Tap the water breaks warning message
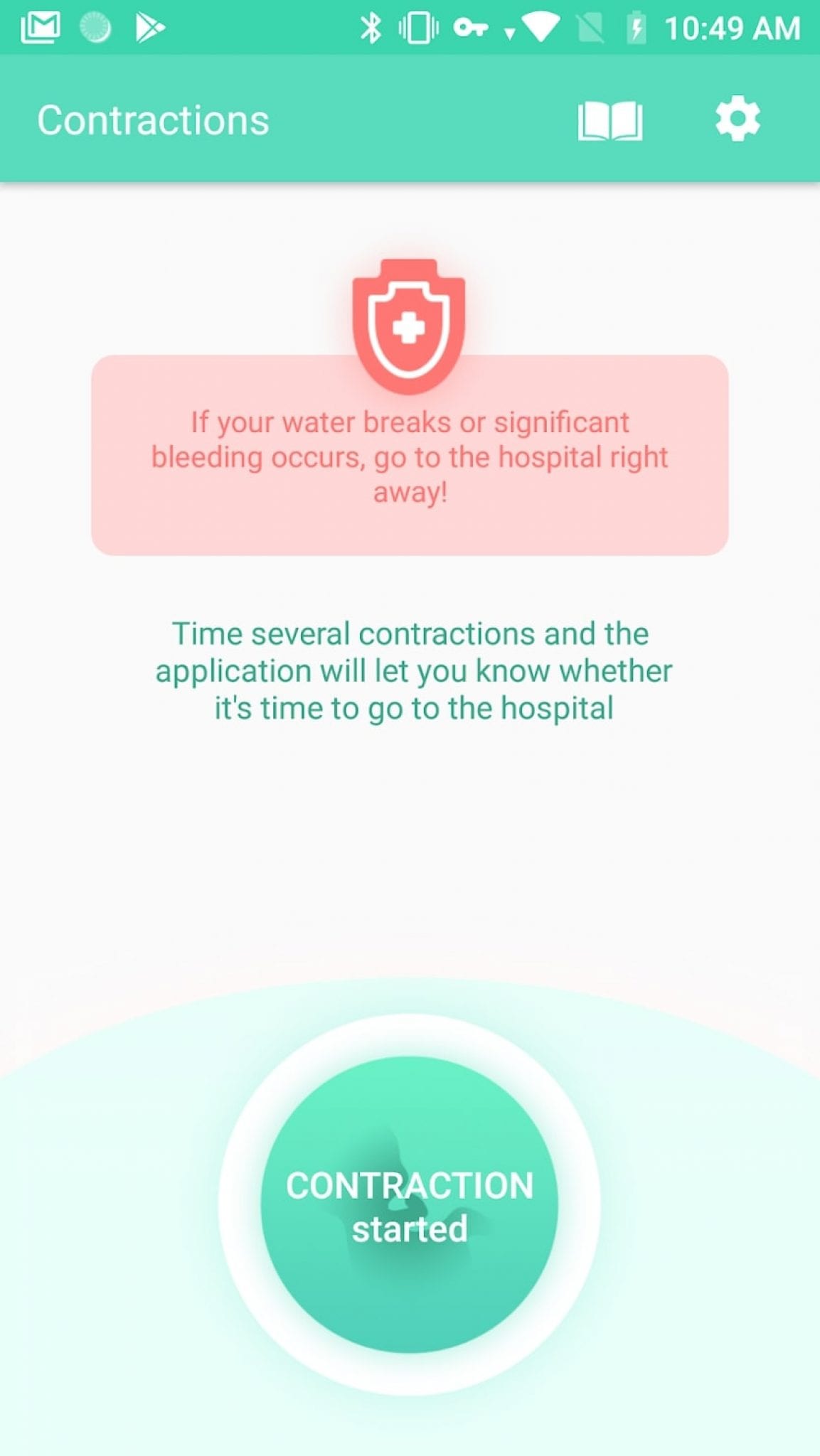820x1456 pixels. pyautogui.click(x=410, y=456)
